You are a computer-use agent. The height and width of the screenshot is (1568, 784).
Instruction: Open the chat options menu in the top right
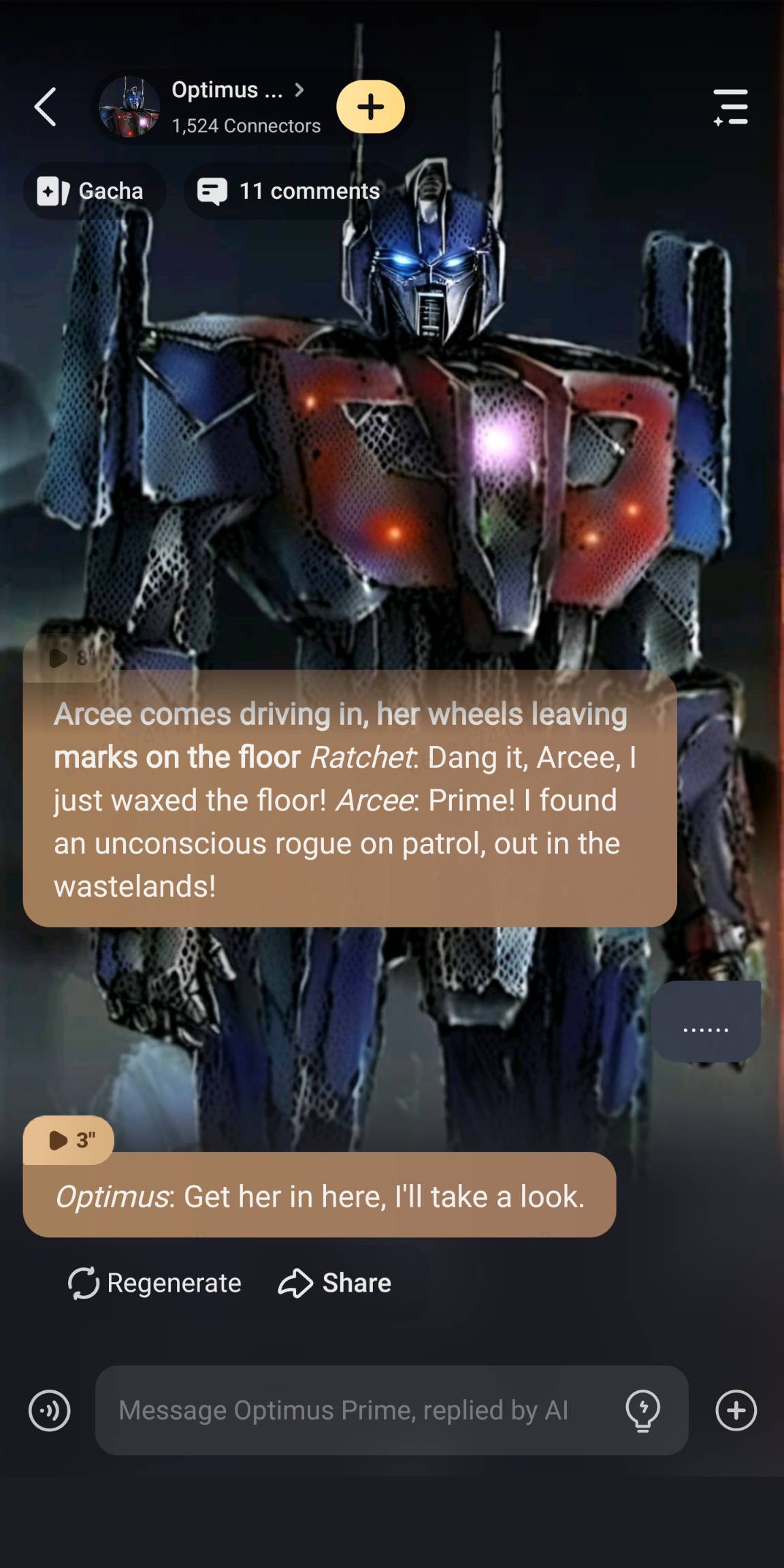(731, 107)
